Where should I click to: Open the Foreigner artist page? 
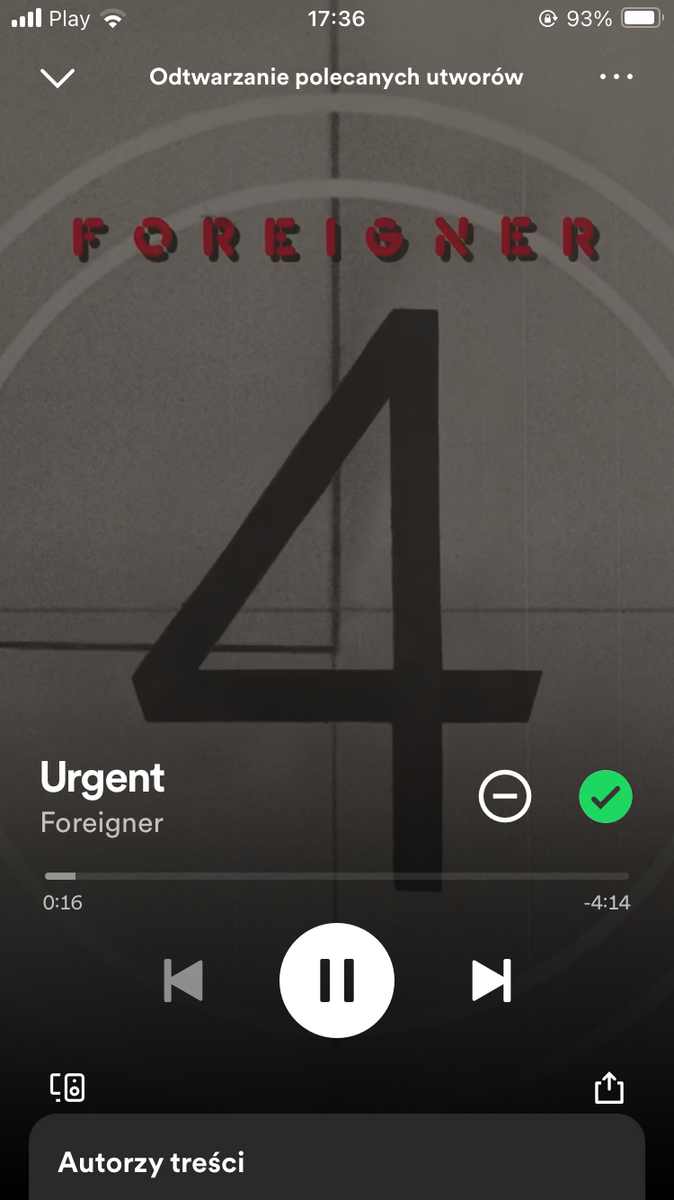pyautogui.click(x=101, y=823)
